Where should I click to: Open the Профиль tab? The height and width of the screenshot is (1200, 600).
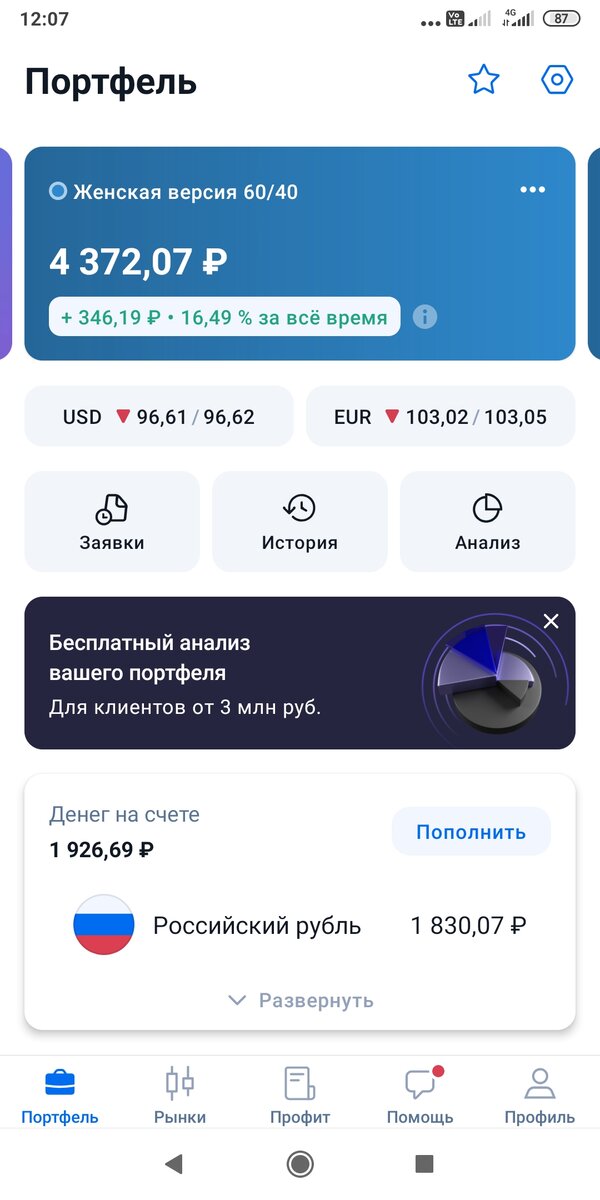[x=539, y=1095]
